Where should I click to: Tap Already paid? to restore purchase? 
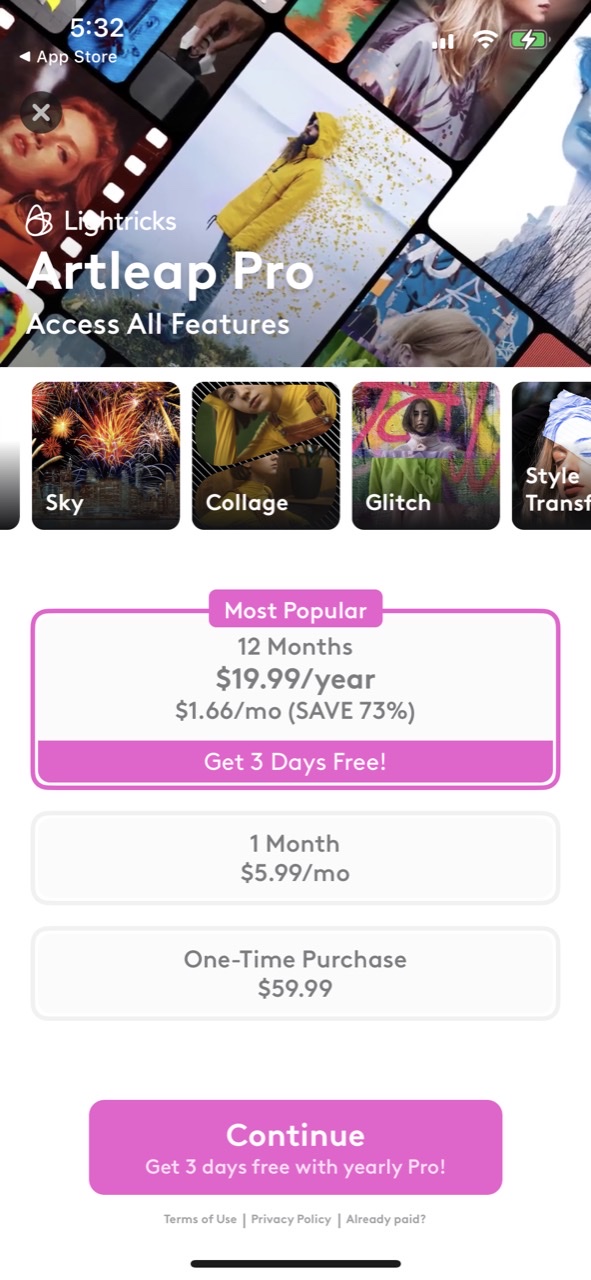(x=386, y=1219)
